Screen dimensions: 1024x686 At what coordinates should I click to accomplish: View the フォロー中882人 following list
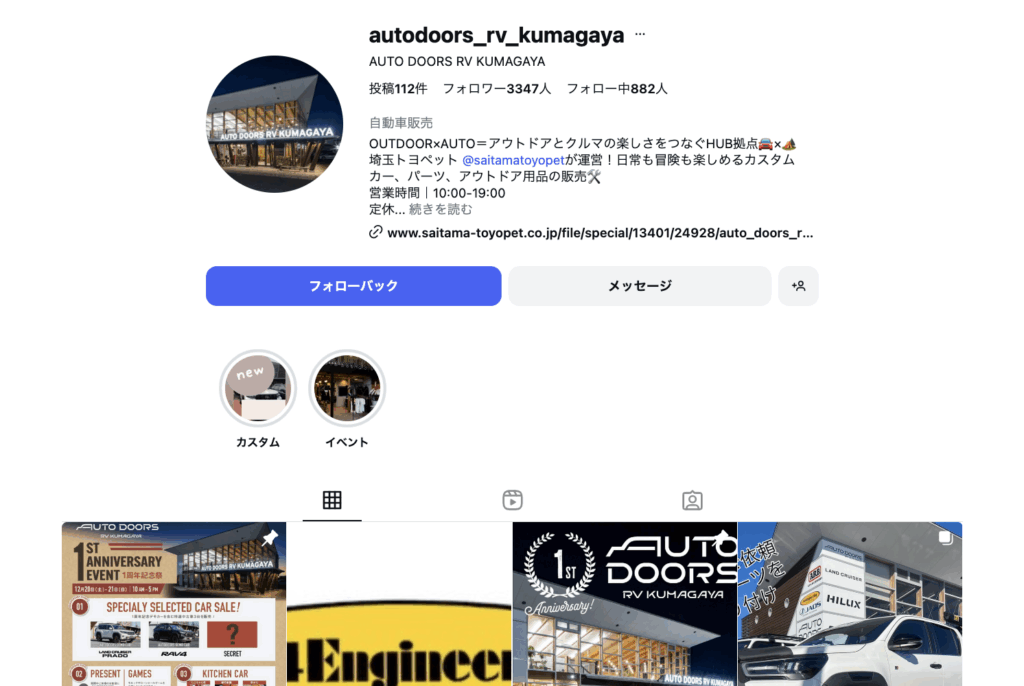click(617, 89)
